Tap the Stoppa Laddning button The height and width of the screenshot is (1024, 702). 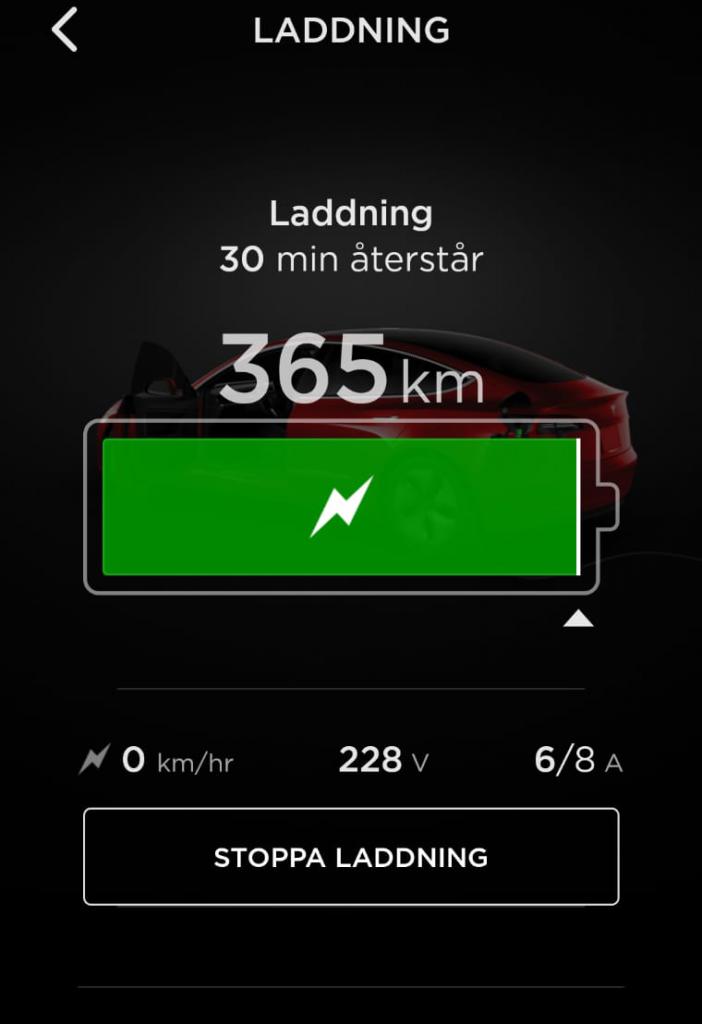(x=351, y=857)
